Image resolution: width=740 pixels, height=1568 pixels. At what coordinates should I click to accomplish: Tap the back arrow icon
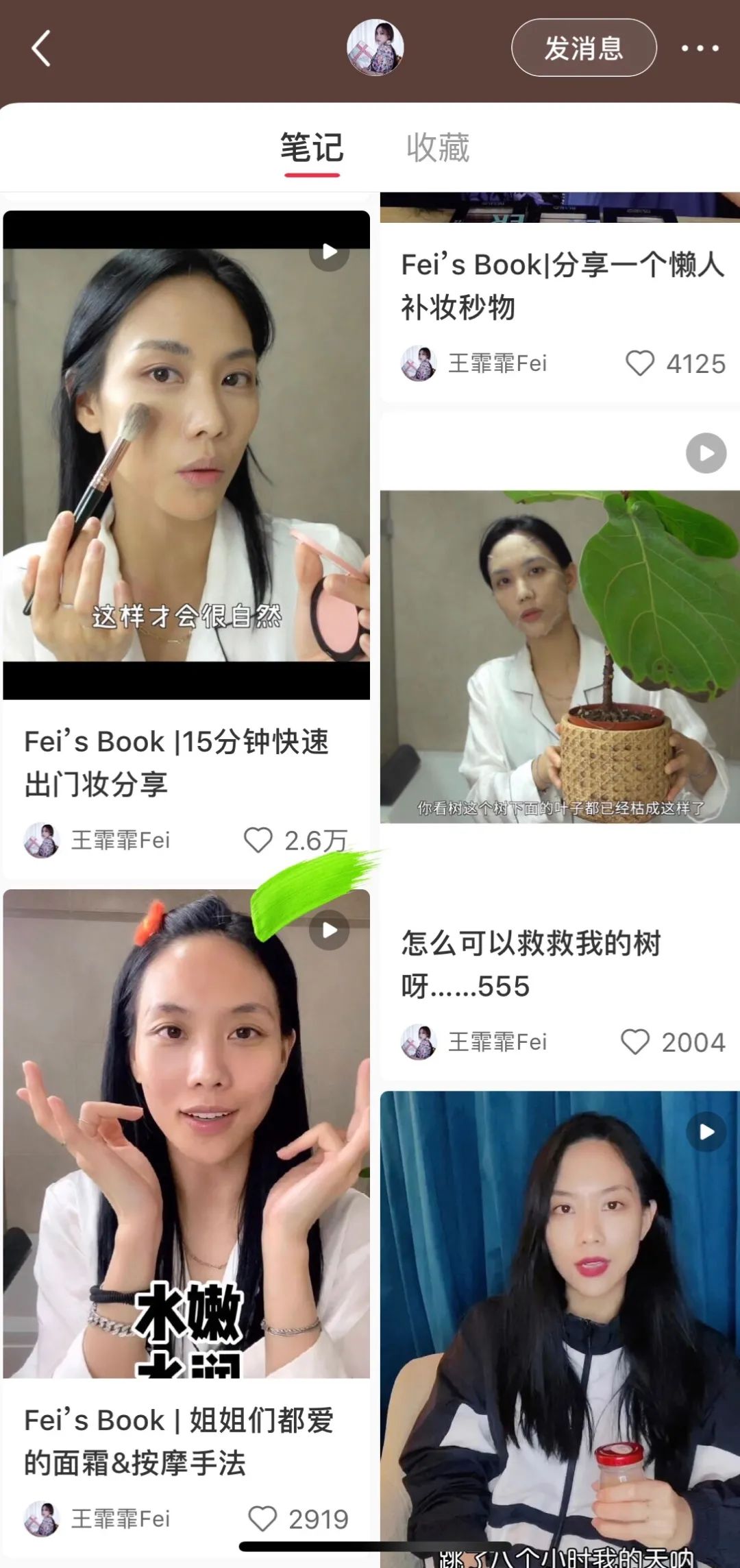click(x=41, y=48)
